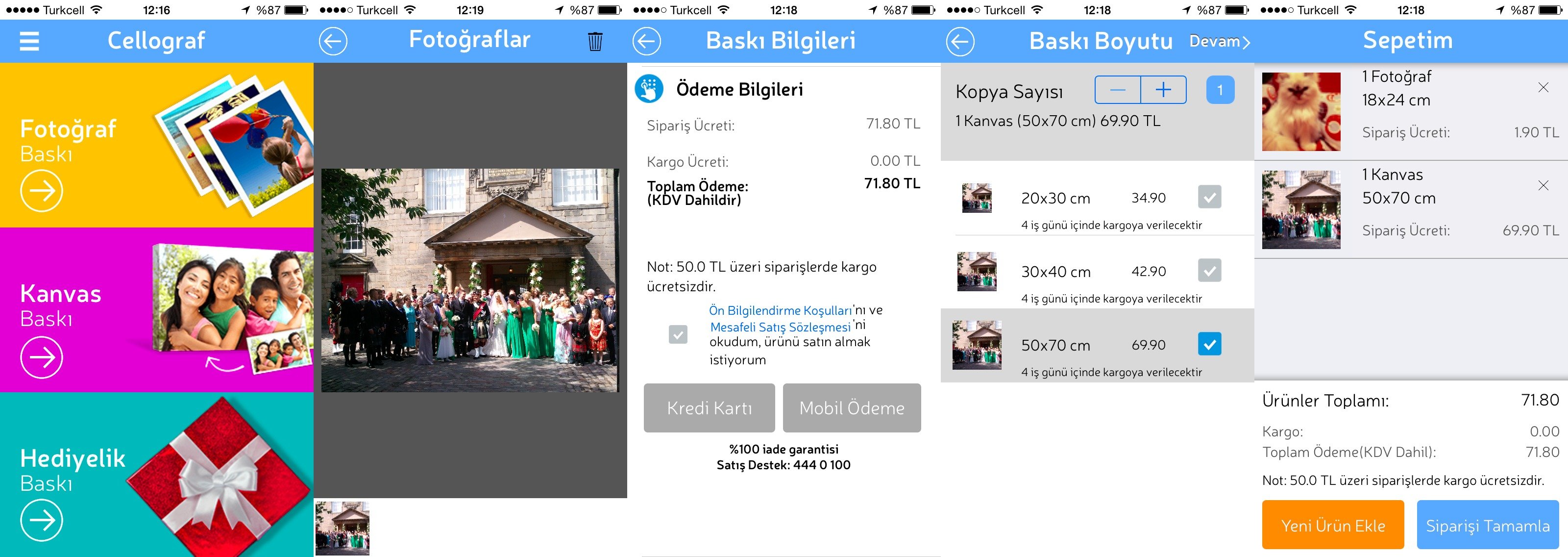Tap Siparişi Tamamla
The height and width of the screenshot is (557, 1568).
[1487, 525]
